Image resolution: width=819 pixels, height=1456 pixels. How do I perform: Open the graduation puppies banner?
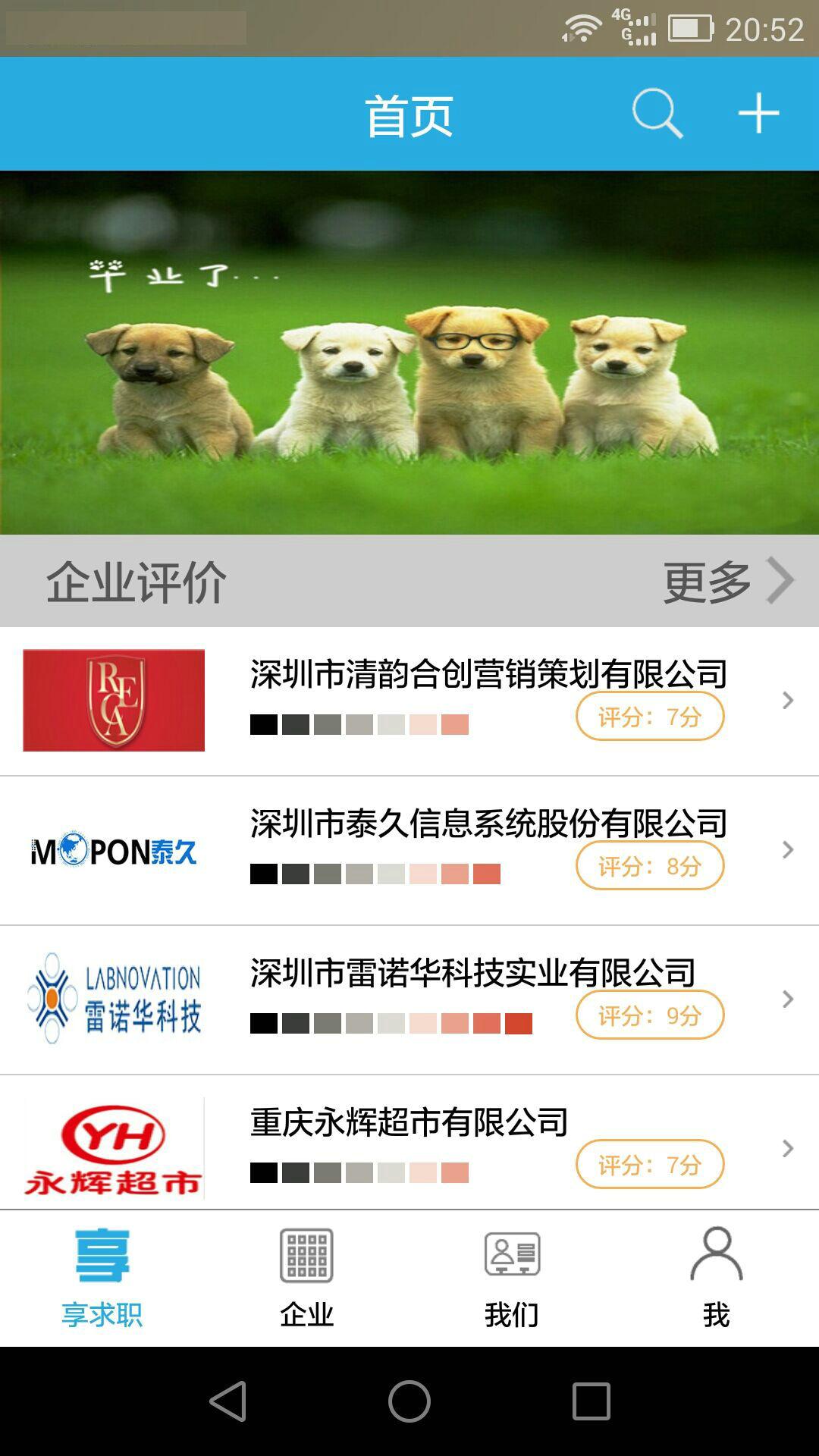click(x=409, y=353)
